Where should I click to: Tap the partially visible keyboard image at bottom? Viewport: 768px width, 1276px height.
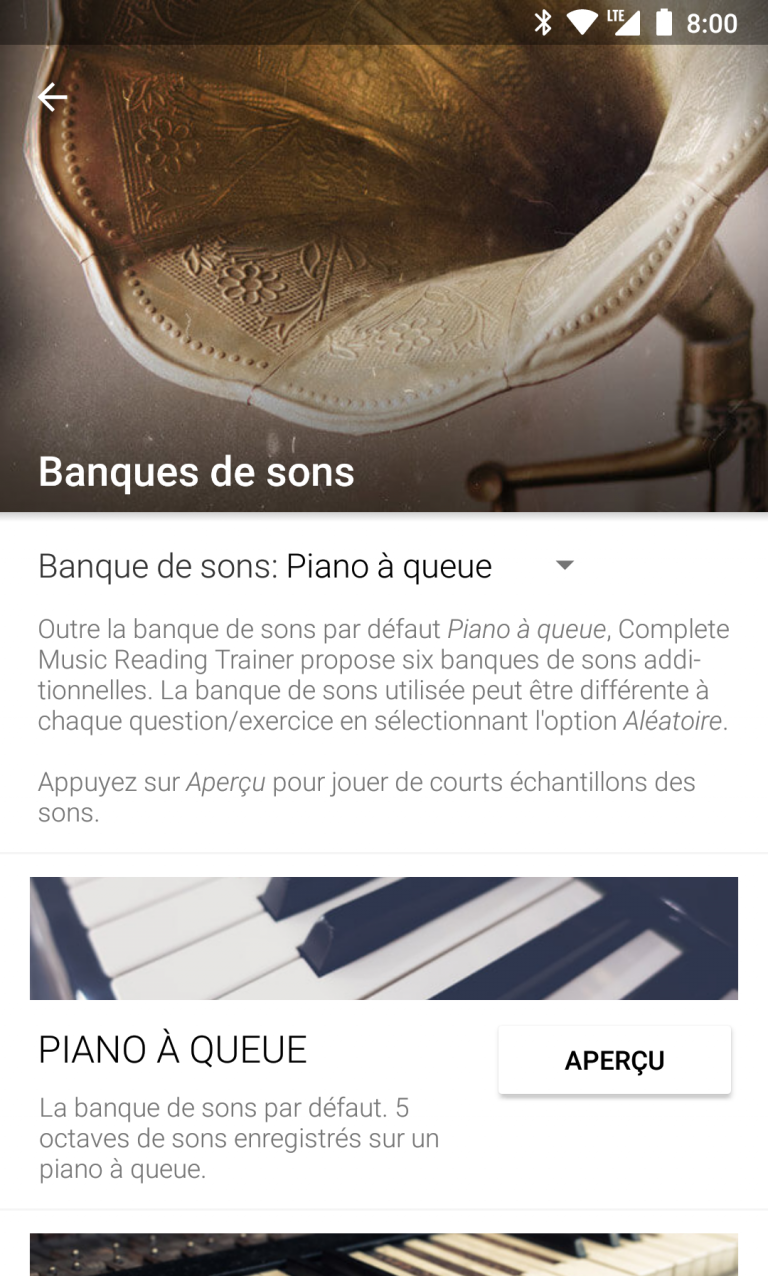(384, 1253)
